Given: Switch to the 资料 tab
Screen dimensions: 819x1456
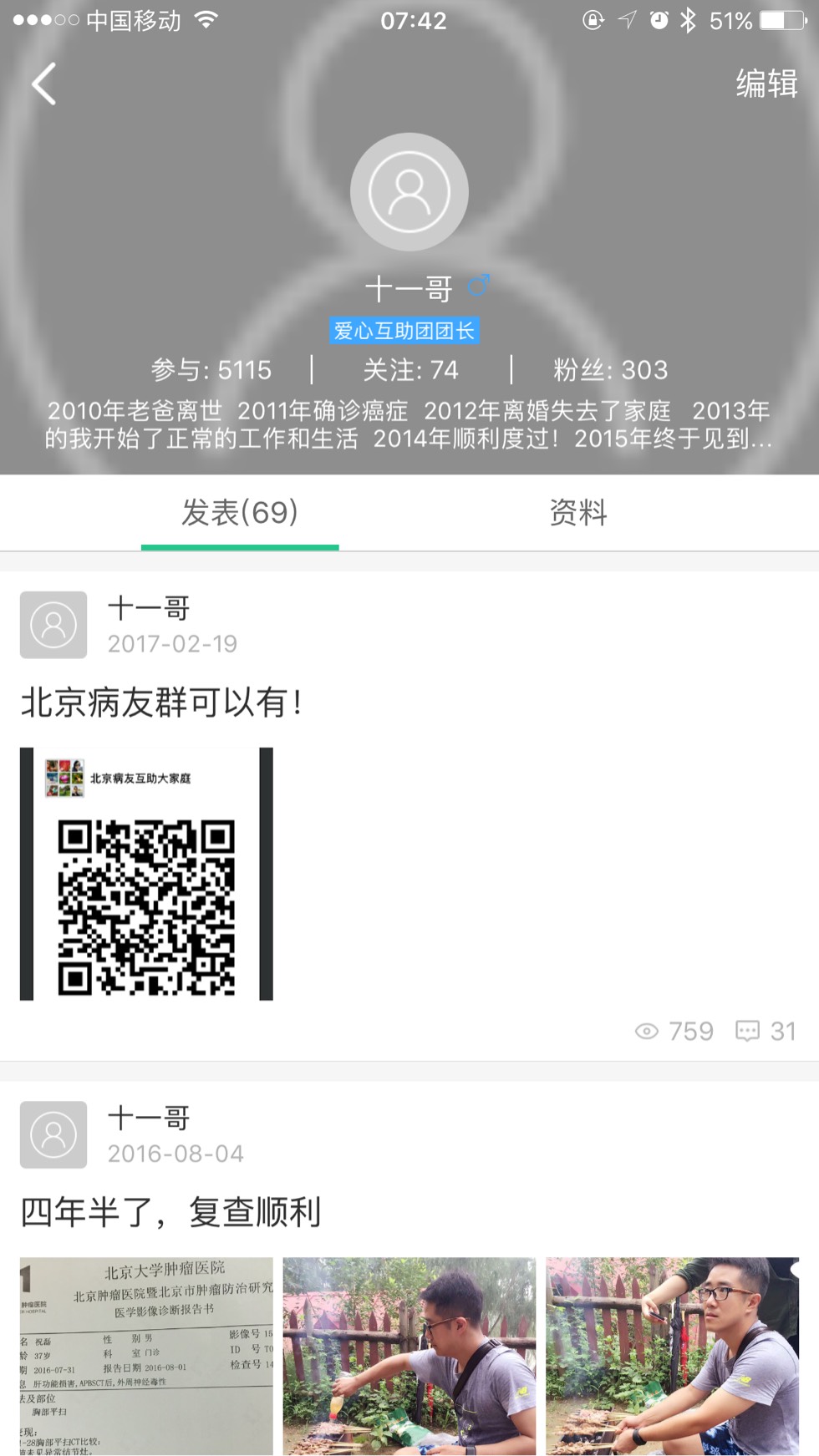Looking at the screenshot, I should (x=577, y=513).
